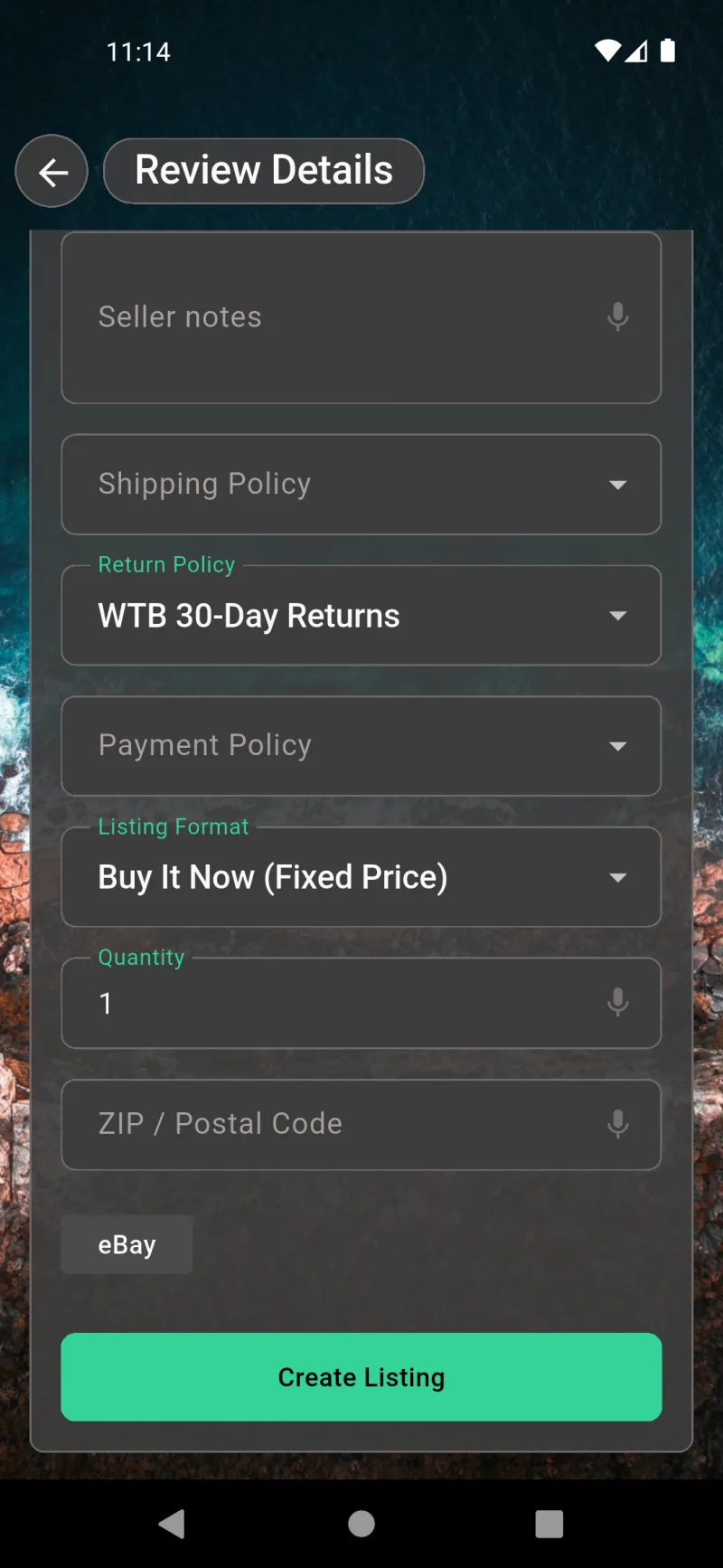Image resolution: width=723 pixels, height=1568 pixels.
Task: Tap the microphone icon in Seller notes
Action: click(618, 316)
